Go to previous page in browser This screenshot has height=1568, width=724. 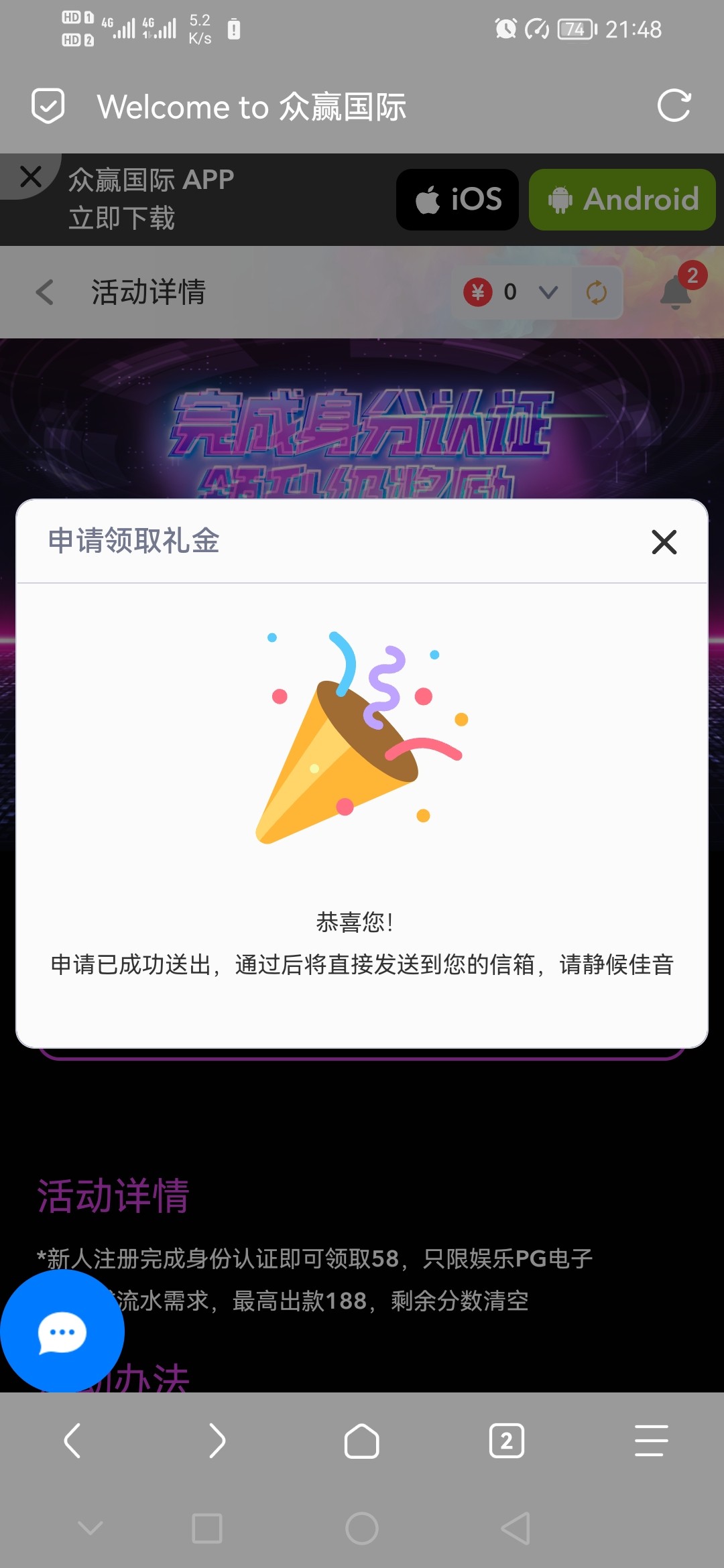point(72,1441)
